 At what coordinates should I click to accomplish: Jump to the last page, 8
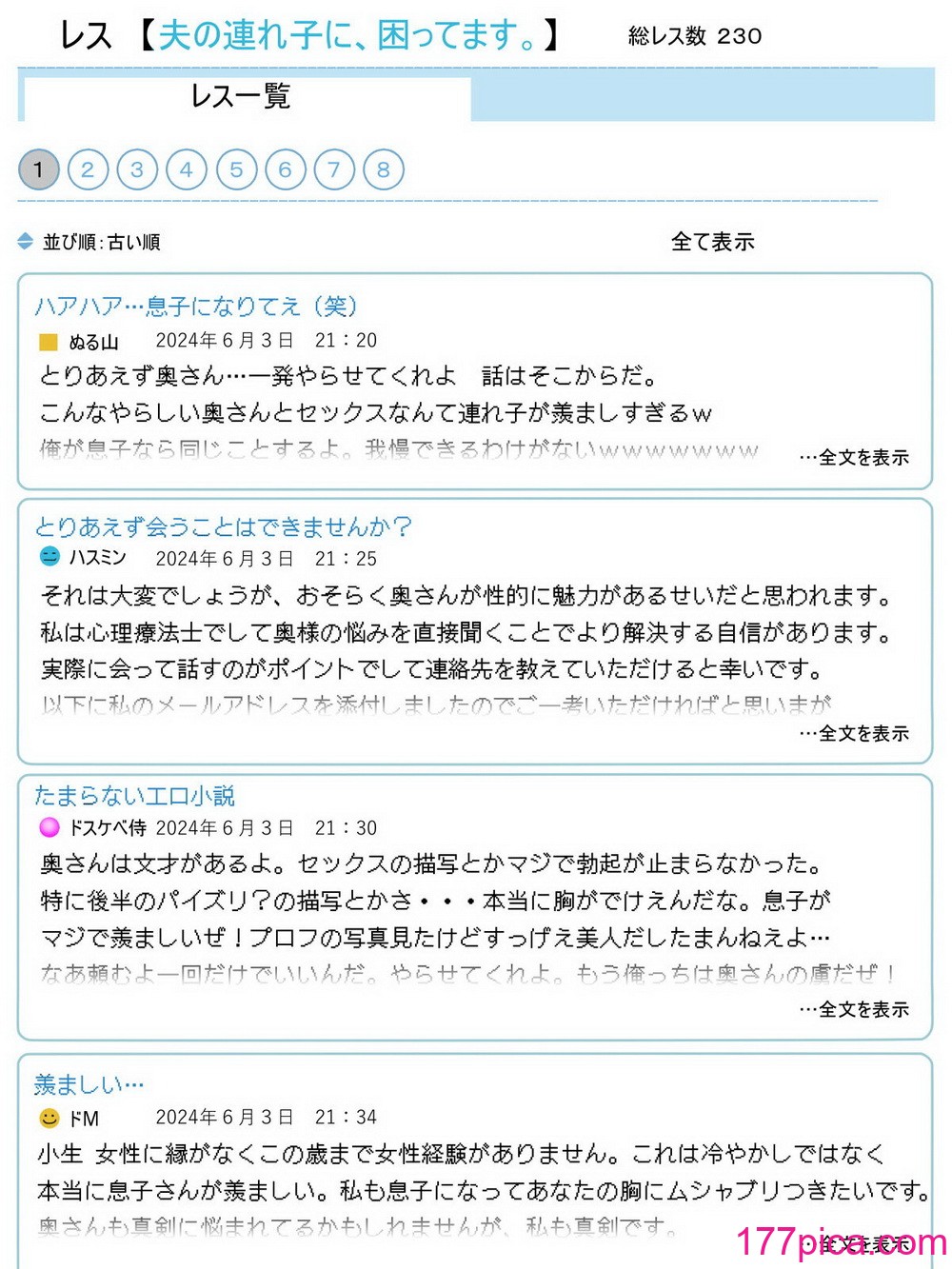point(384,170)
